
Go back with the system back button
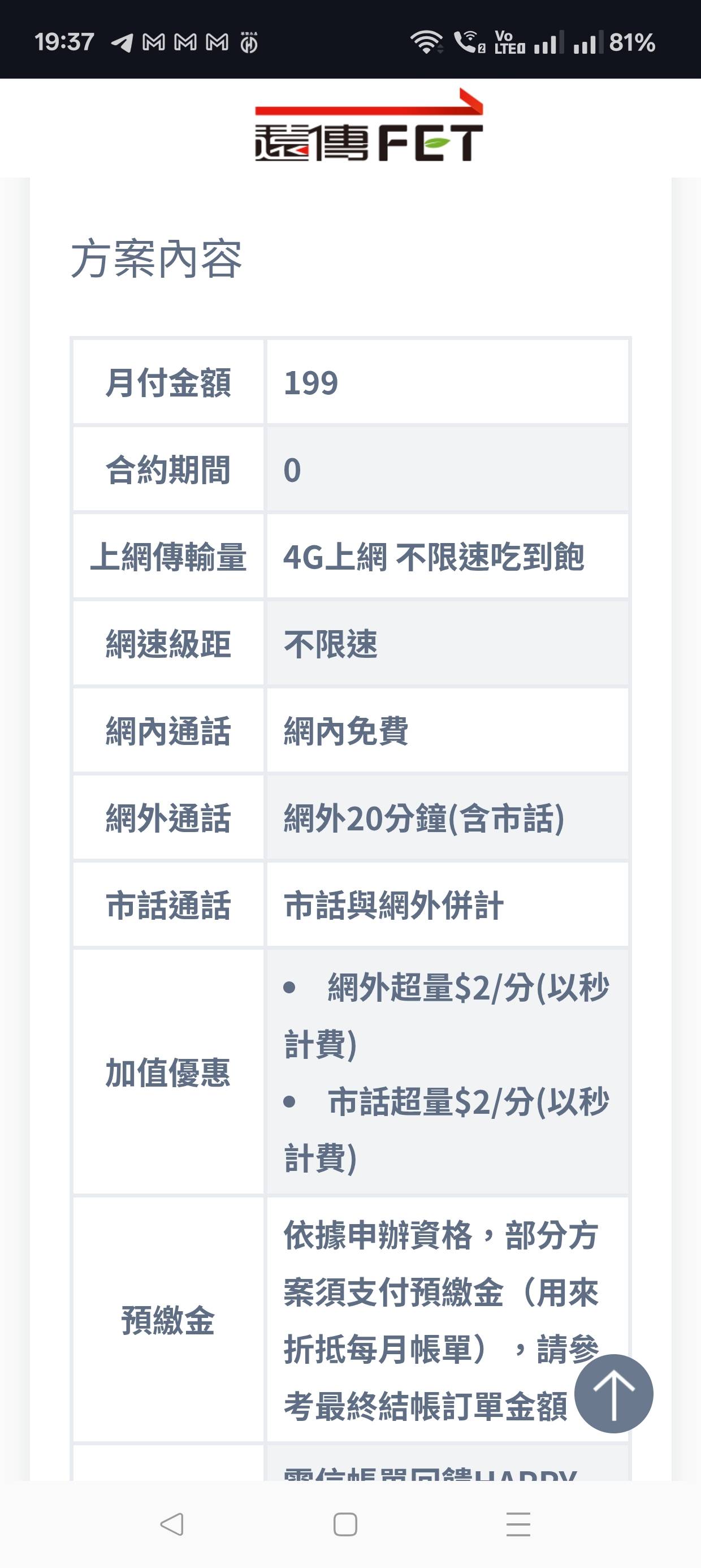pyautogui.click(x=172, y=1524)
